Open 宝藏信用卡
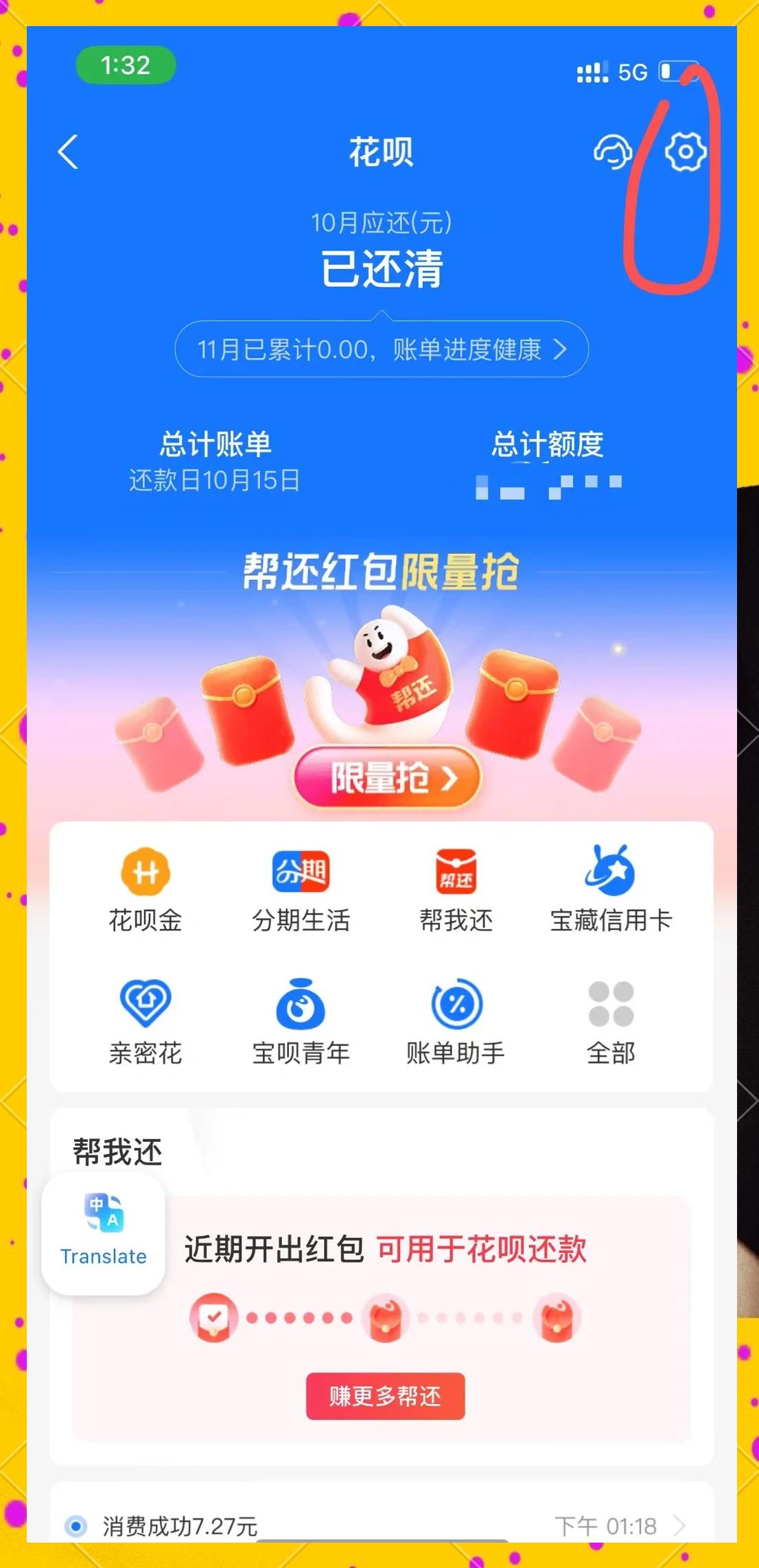Image resolution: width=759 pixels, height=1568 pixels. tap(611, 890)
